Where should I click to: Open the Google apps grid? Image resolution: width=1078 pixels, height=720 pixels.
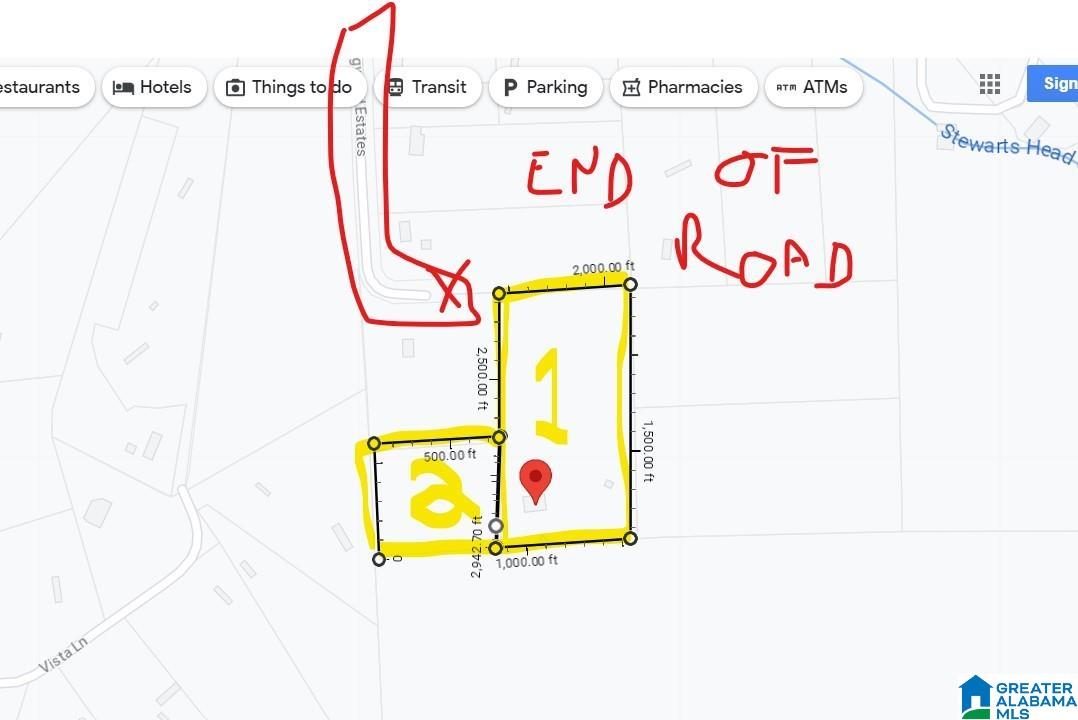[990, 85]
